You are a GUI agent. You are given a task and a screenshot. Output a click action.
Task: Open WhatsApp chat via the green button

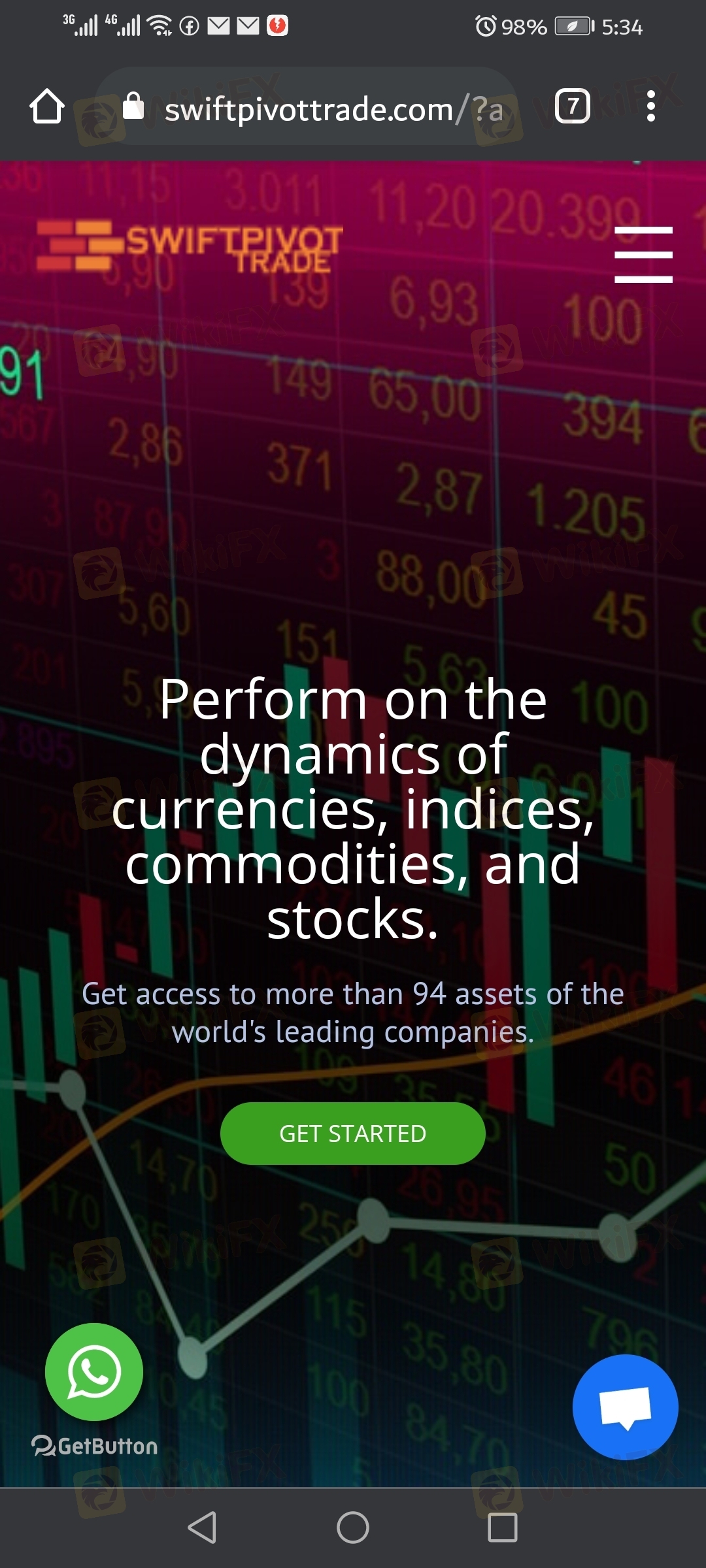(x=93, y=1372)
